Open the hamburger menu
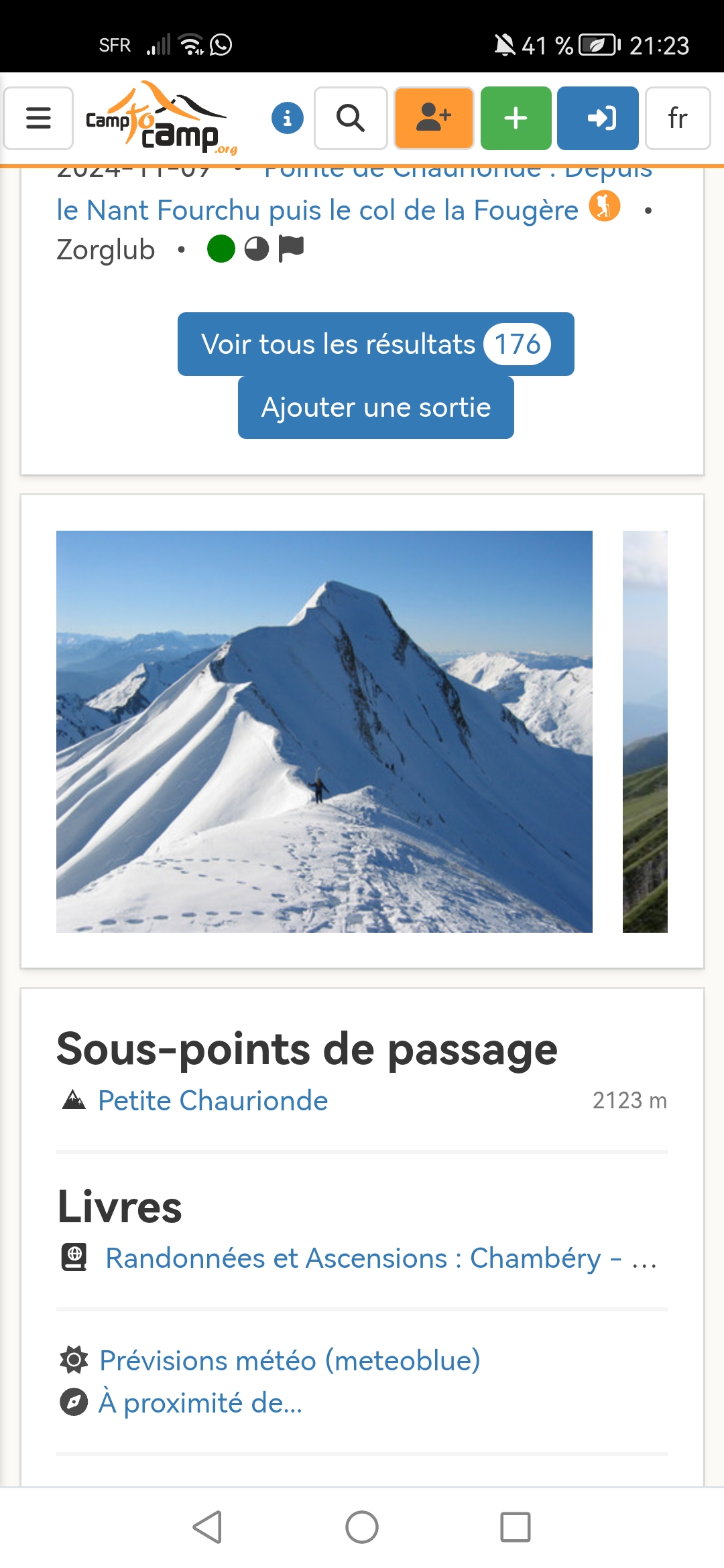The width and height of the screenshot is (724, 1568). pos(38,118)
